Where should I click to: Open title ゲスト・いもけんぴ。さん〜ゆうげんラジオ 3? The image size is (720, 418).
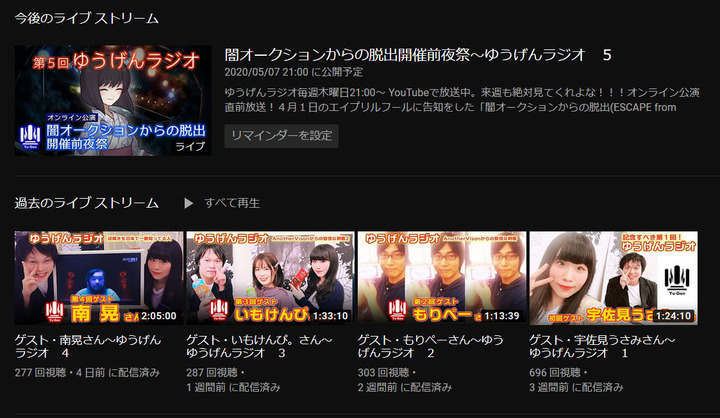coord(262,347)
